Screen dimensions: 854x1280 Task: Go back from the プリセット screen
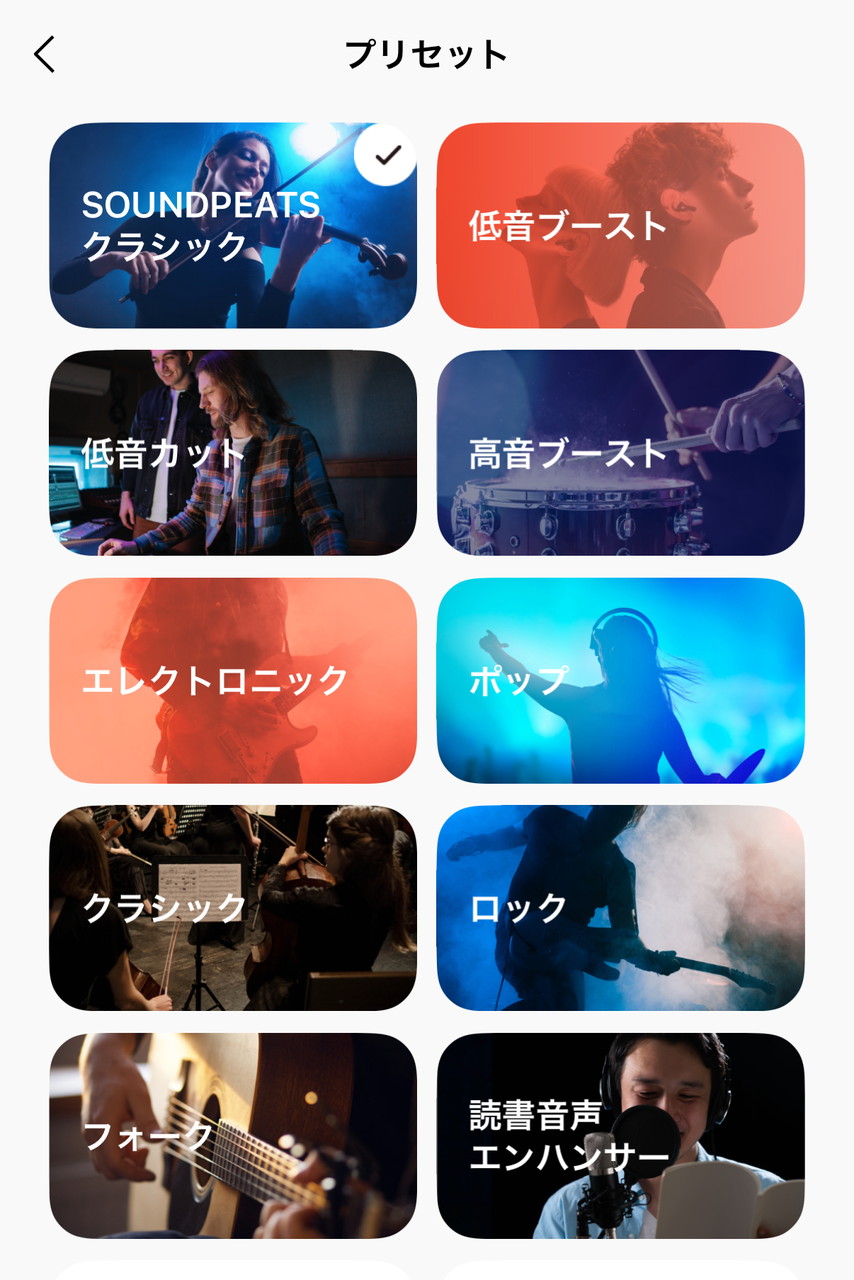point(45,55)
